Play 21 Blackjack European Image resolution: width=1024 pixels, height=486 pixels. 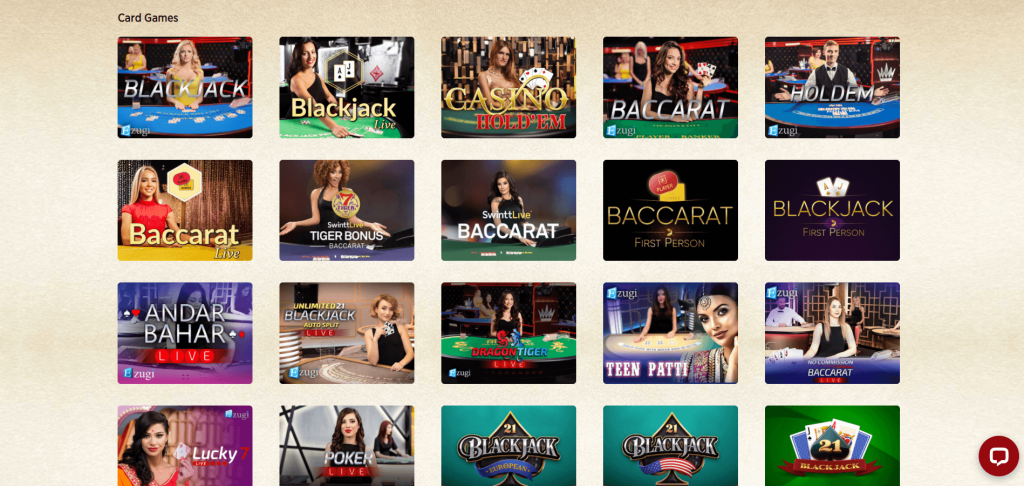[x=508, y=445]
